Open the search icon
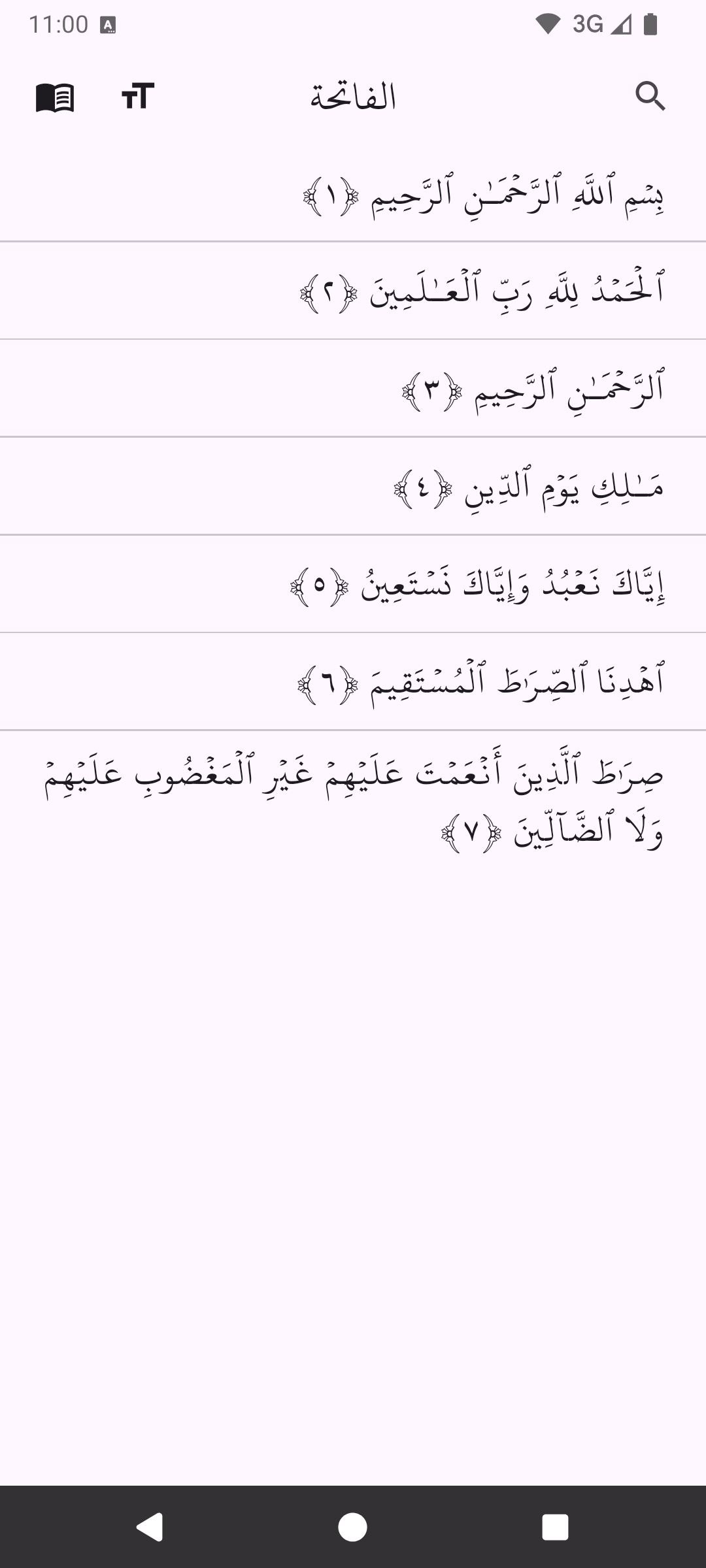The image size is (706, 1568). pyautogui.click(x=650, y=97)
